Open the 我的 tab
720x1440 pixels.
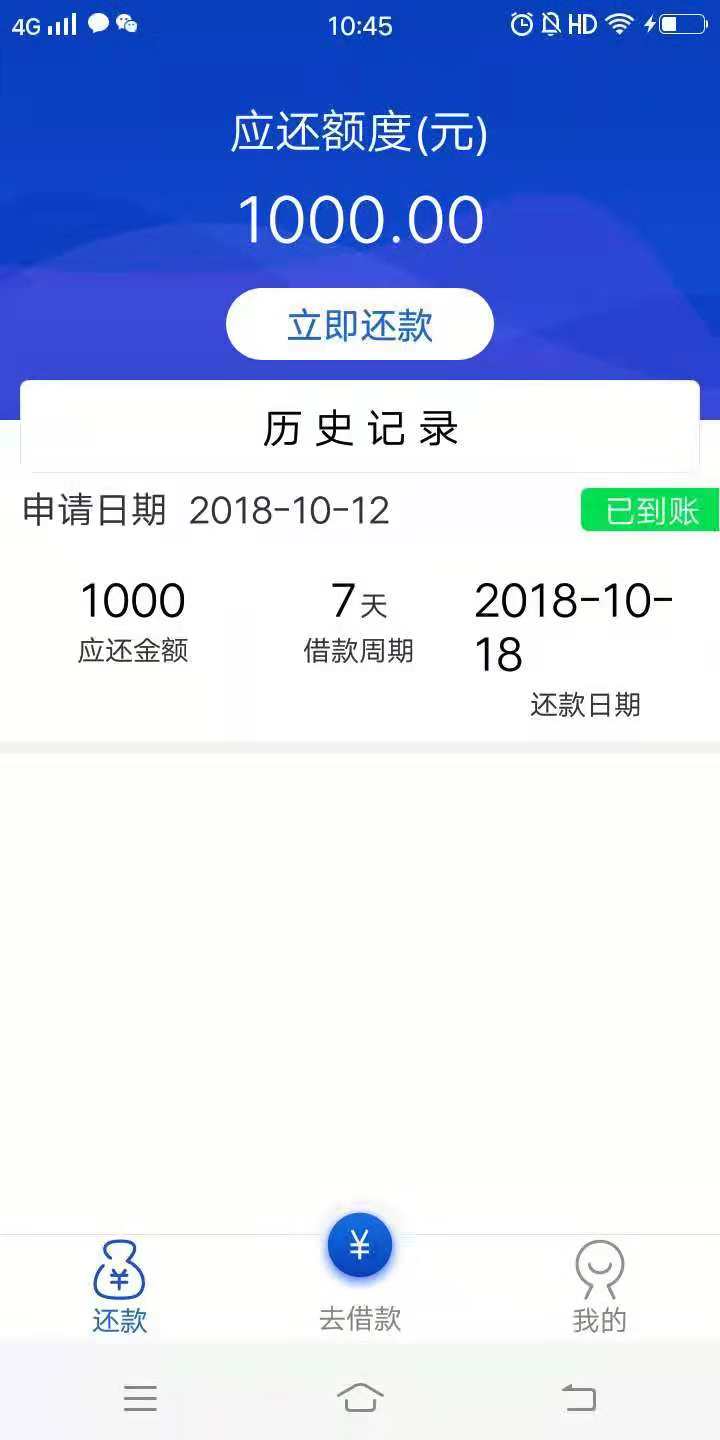[600, 1287]
